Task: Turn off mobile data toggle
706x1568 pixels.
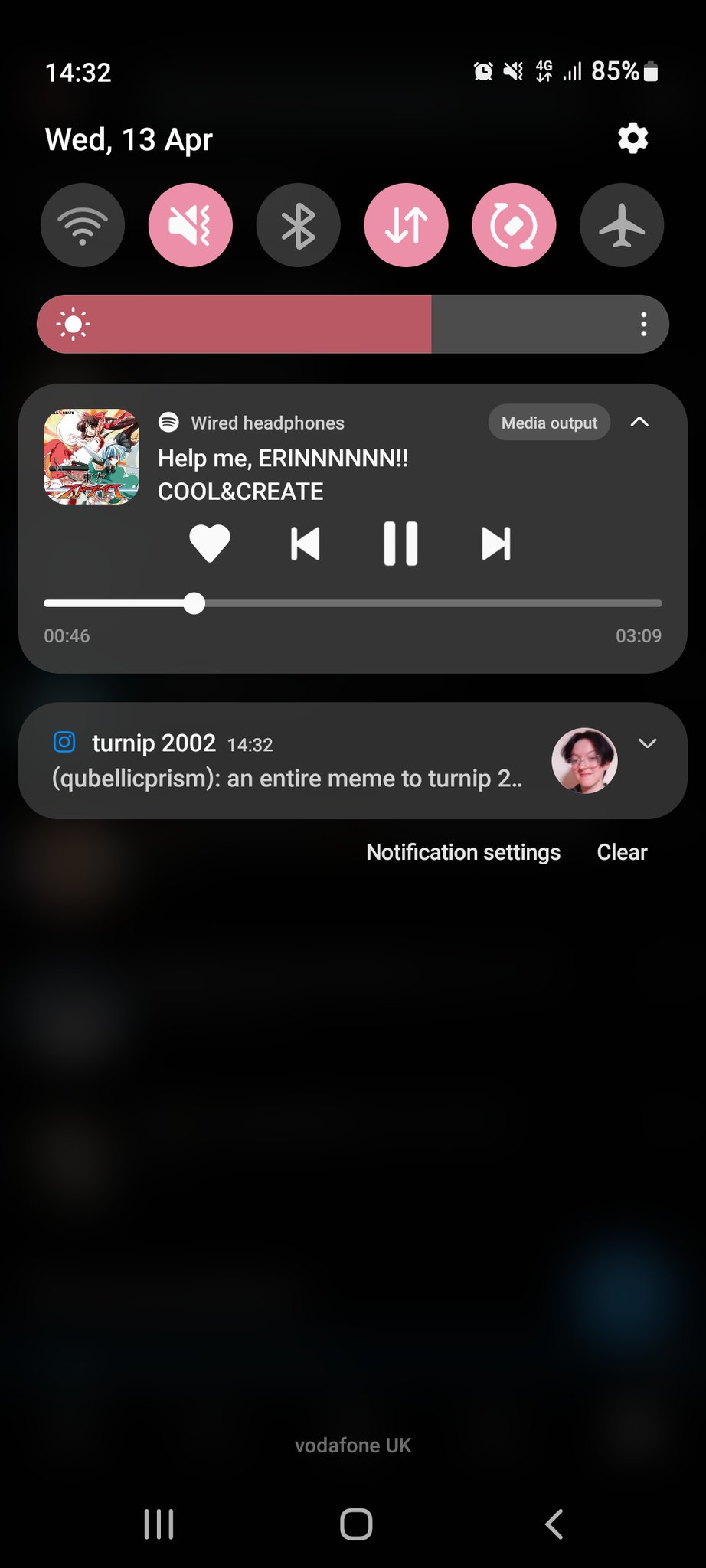Action: pyautogui.click(x=407, y=225)
